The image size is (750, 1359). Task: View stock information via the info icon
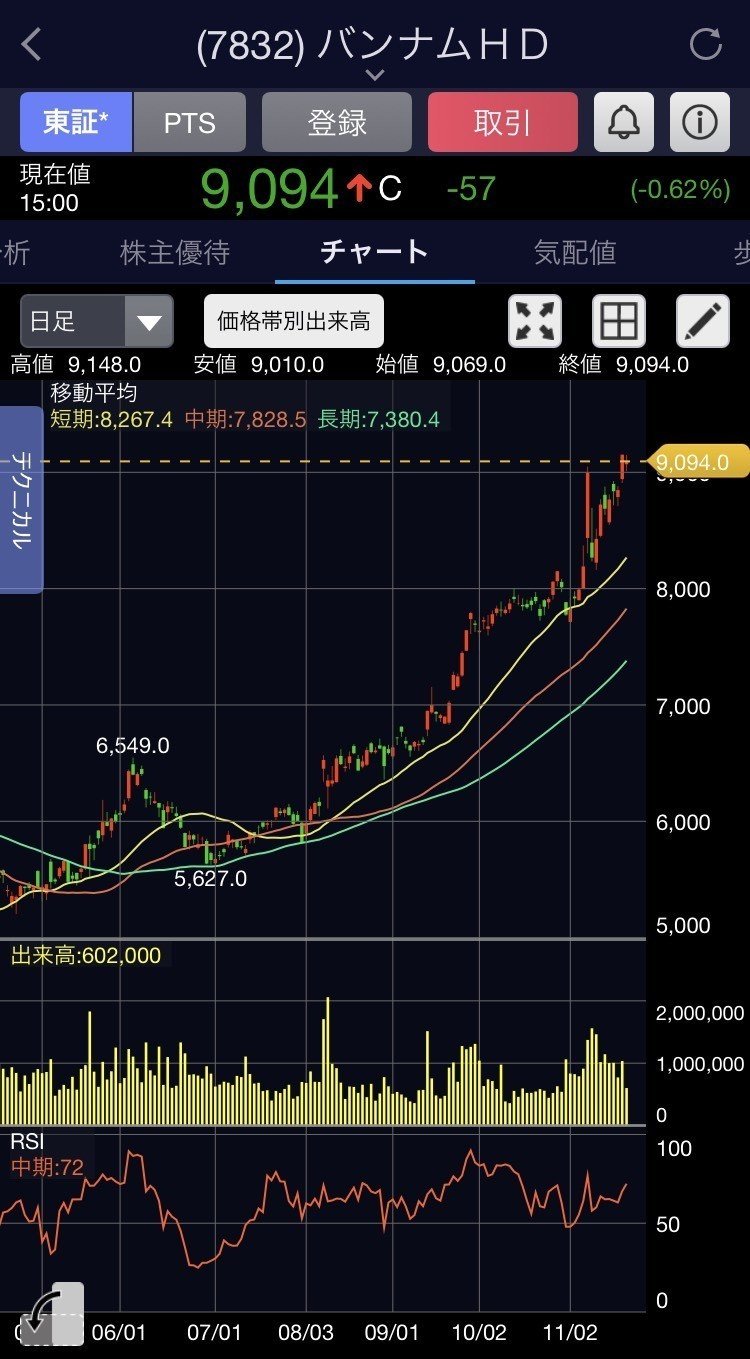pyautogui.click(x=699, y=122)
